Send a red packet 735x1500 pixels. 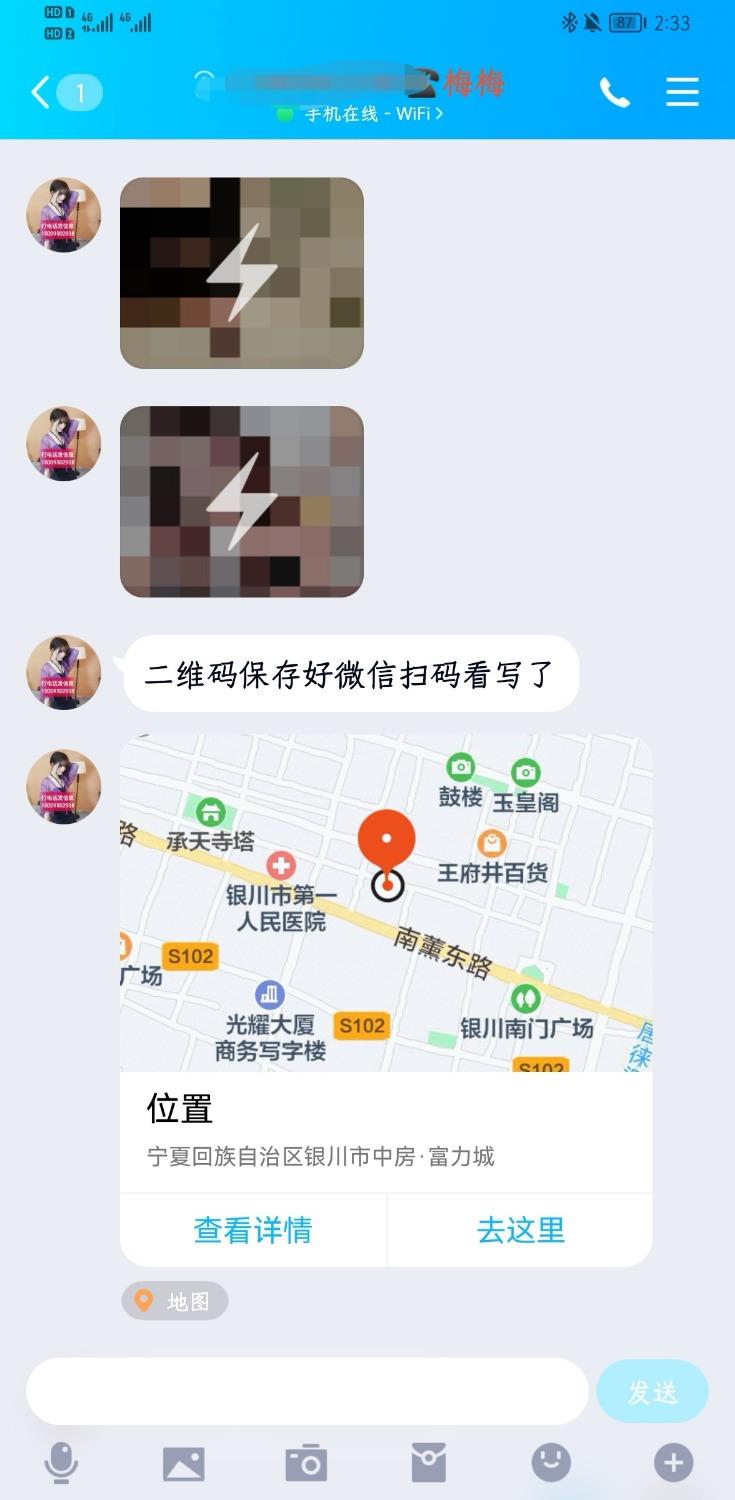(x=428, y=1463)
